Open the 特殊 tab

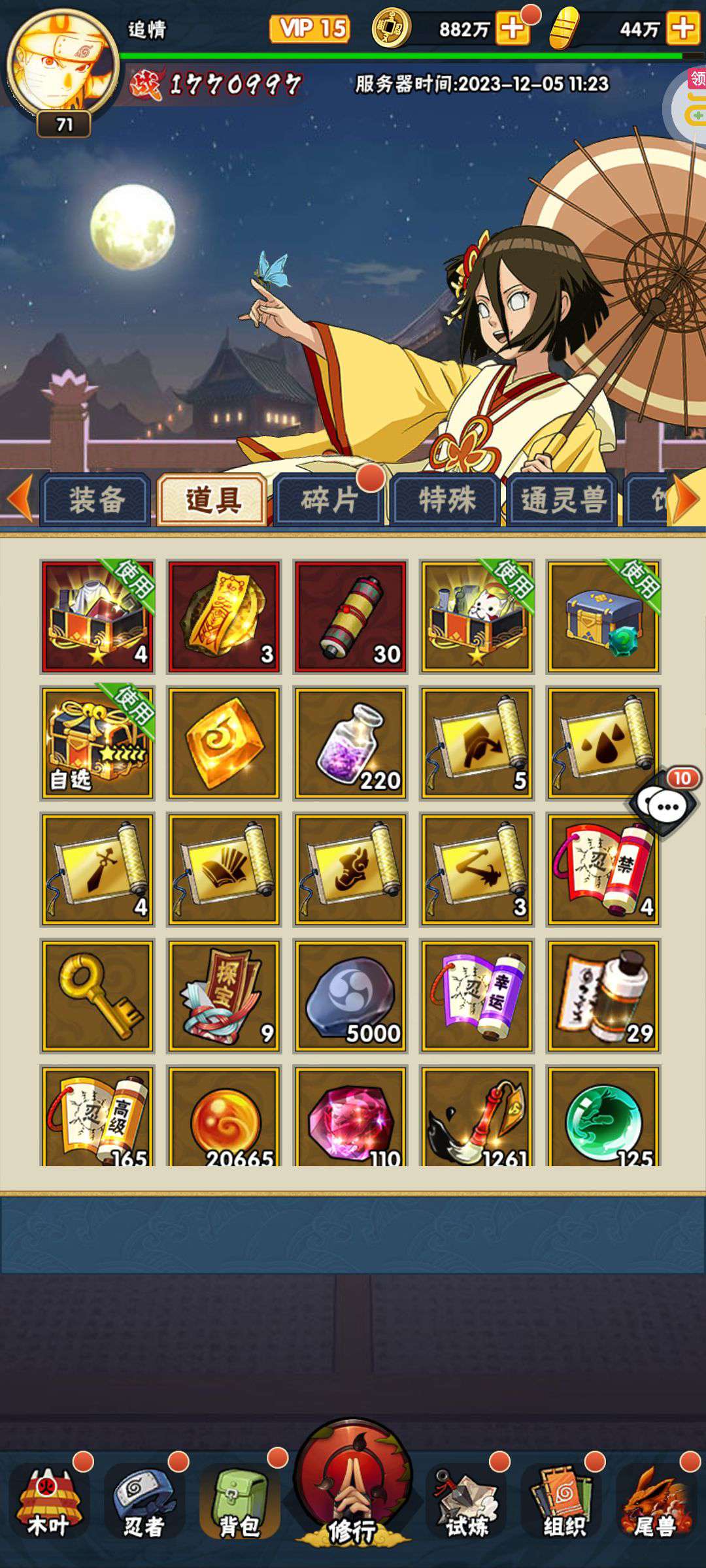446,500
